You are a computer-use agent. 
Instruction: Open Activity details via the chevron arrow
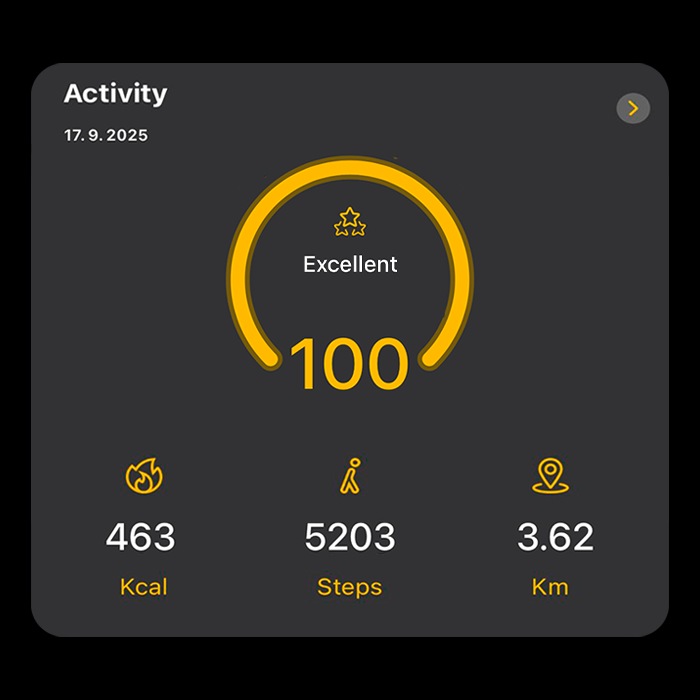point(633,108)
